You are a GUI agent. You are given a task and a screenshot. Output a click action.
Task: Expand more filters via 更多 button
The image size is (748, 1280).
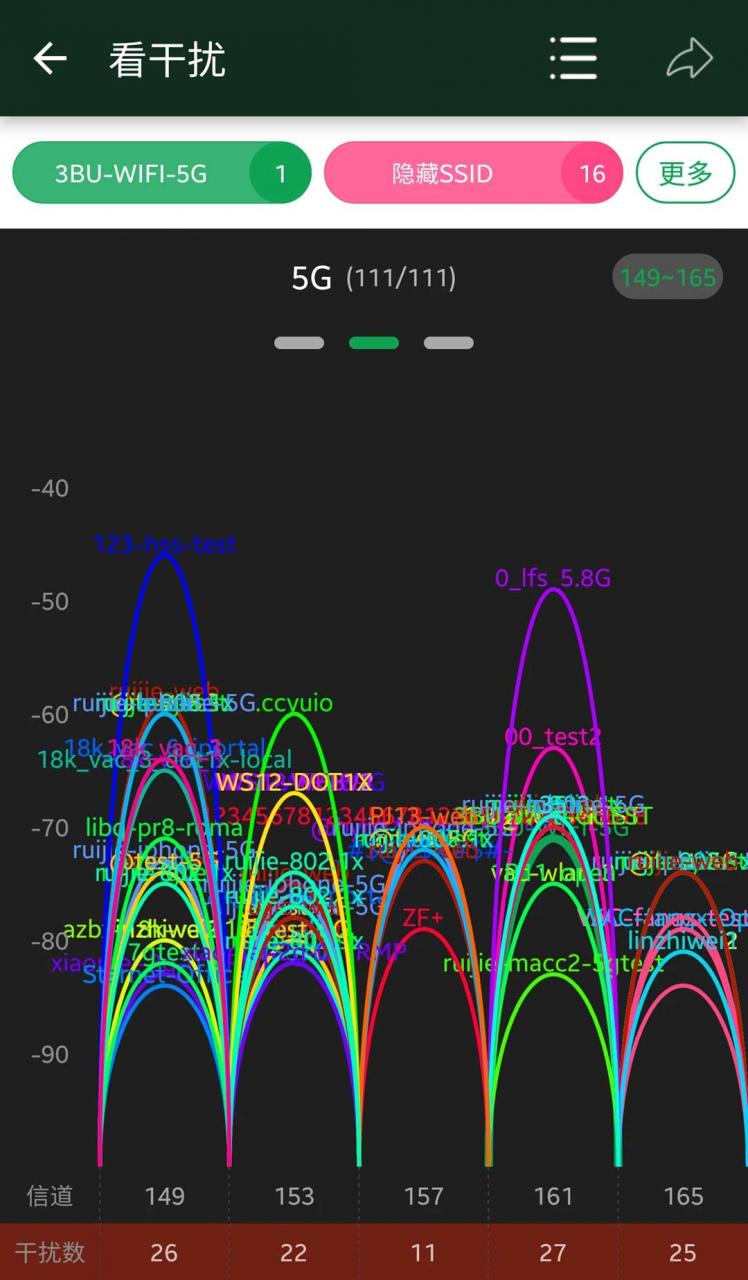point(685,172)
